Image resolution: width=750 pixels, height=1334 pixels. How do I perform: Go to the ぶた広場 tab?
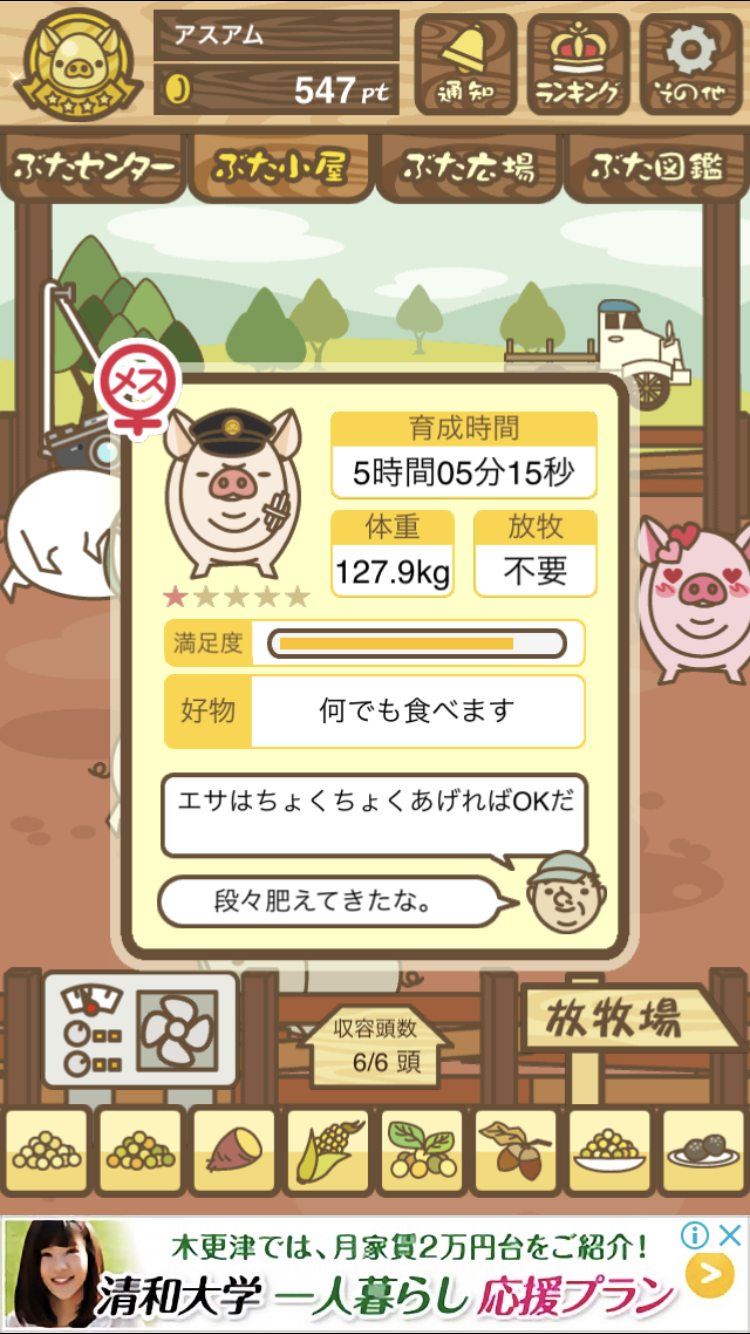[x=467, y=167]
